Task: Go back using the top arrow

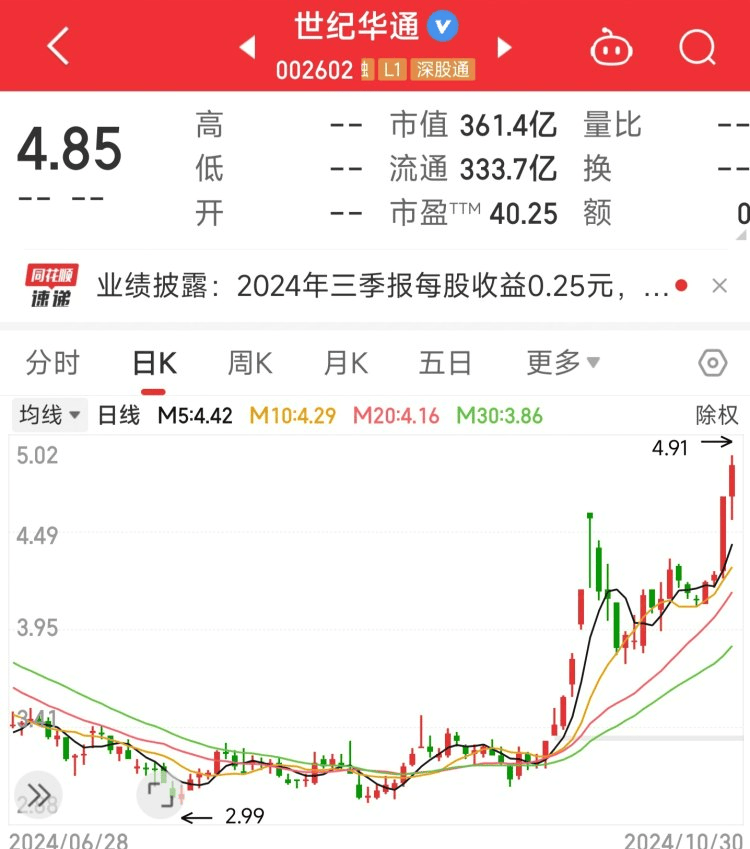Action: pos(58,46)
